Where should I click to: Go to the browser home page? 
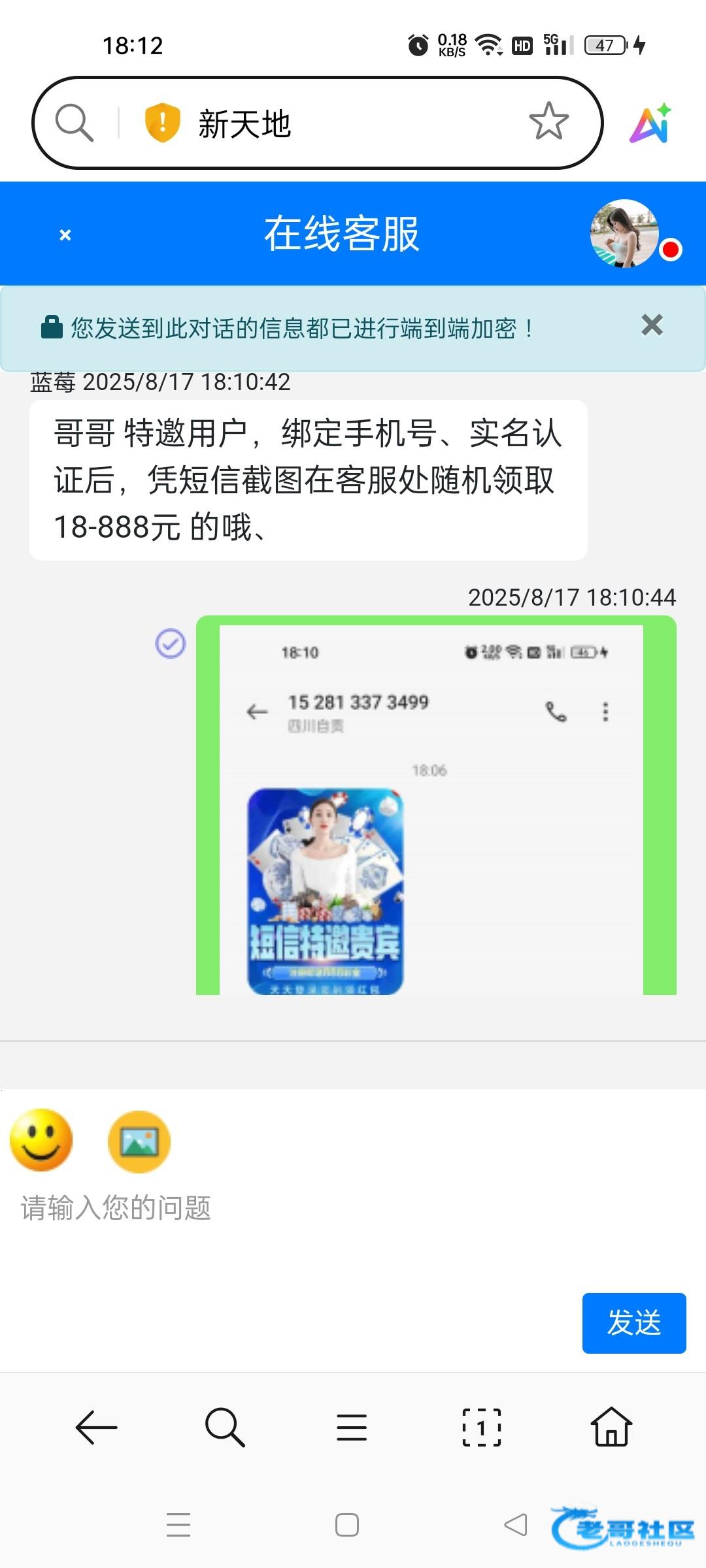(611, 1428)
